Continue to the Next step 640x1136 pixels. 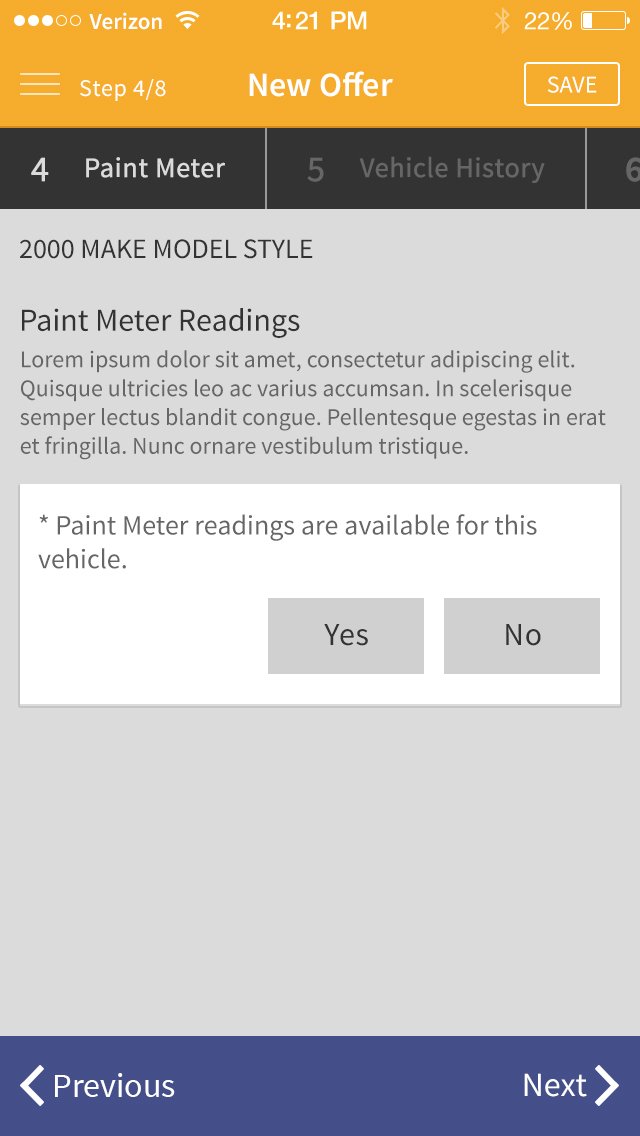pos(570,1085)
